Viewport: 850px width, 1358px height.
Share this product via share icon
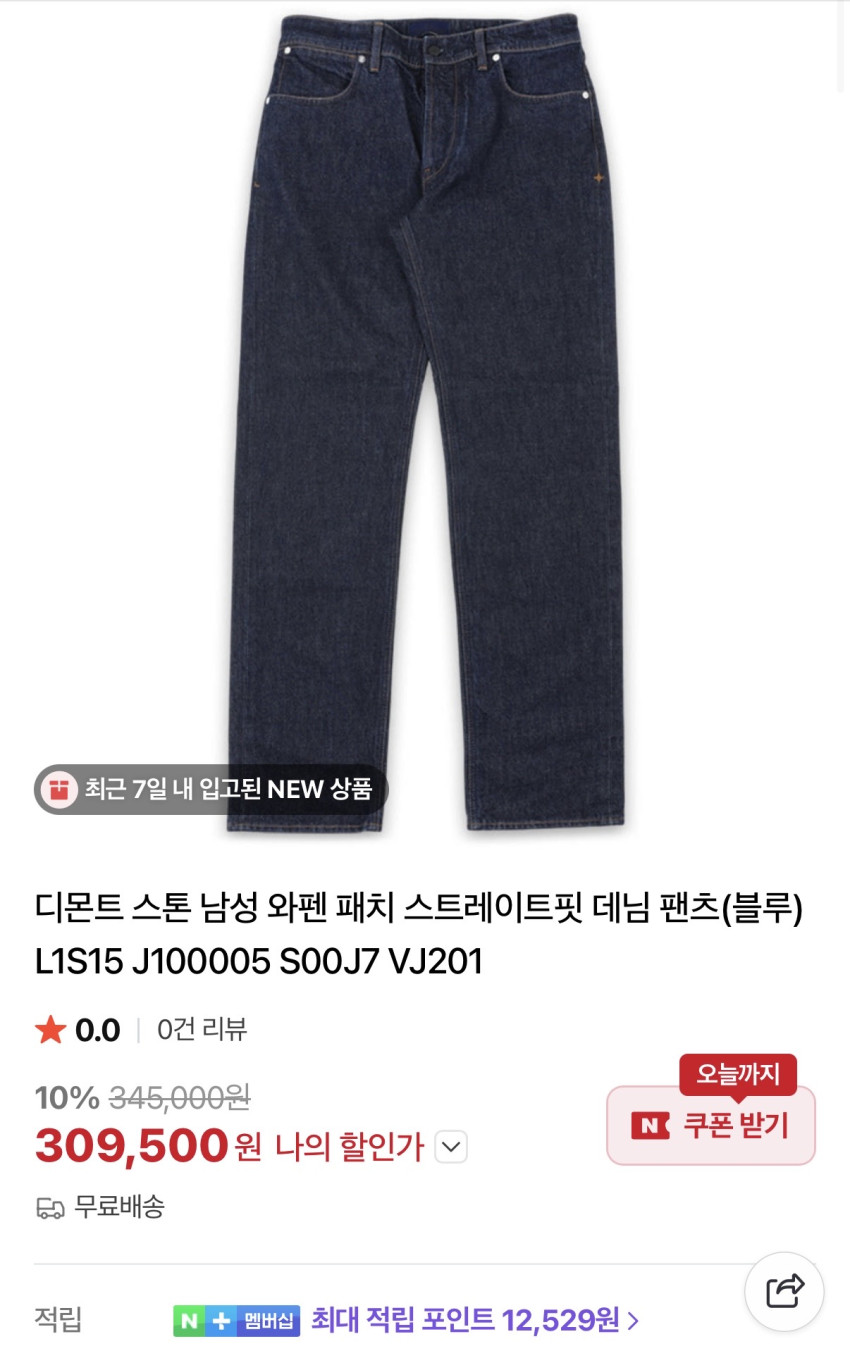coord(785,1291)
